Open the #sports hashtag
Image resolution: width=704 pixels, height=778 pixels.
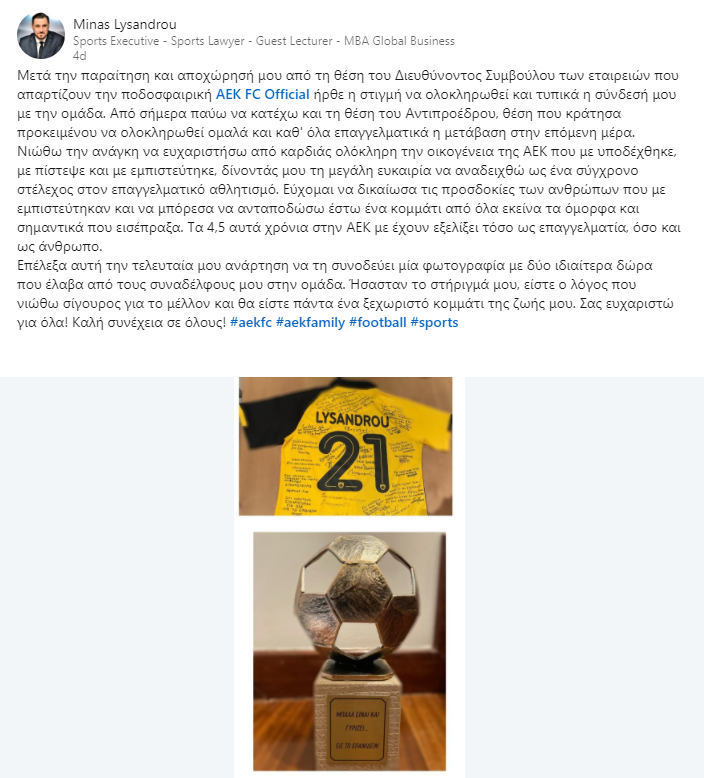(x=434, y=323)
